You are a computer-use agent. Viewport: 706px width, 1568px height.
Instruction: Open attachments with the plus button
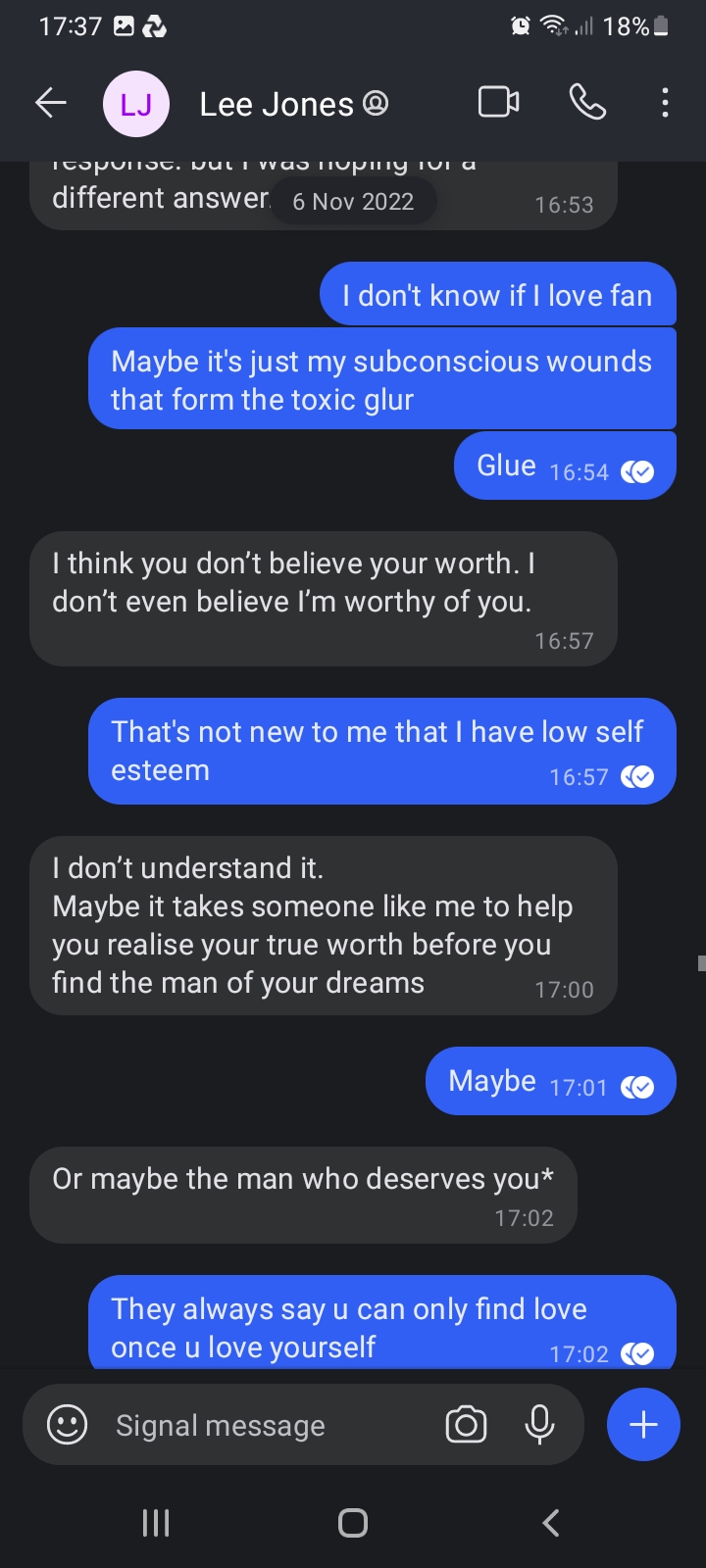643,1424
